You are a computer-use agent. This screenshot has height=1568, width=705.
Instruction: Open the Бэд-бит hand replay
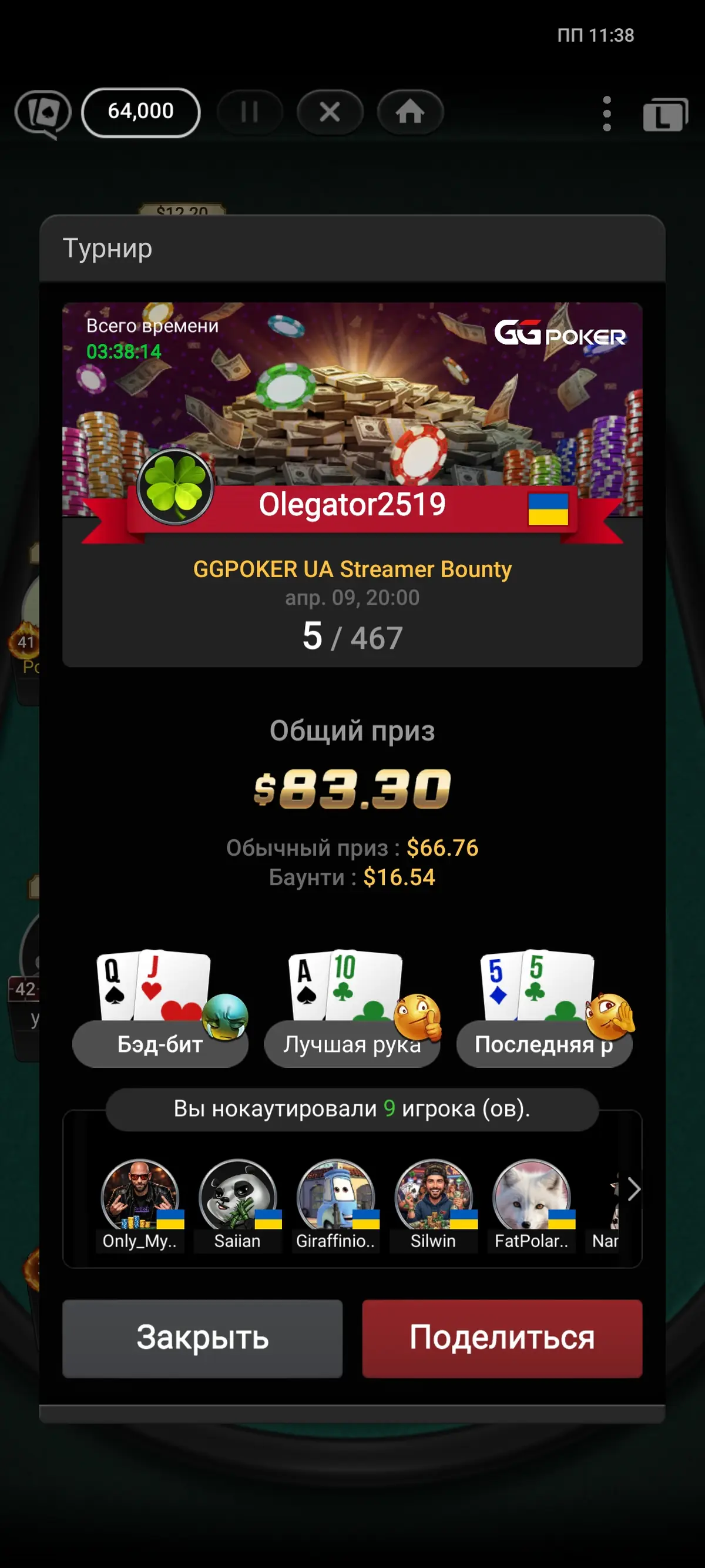point(160,1044)
